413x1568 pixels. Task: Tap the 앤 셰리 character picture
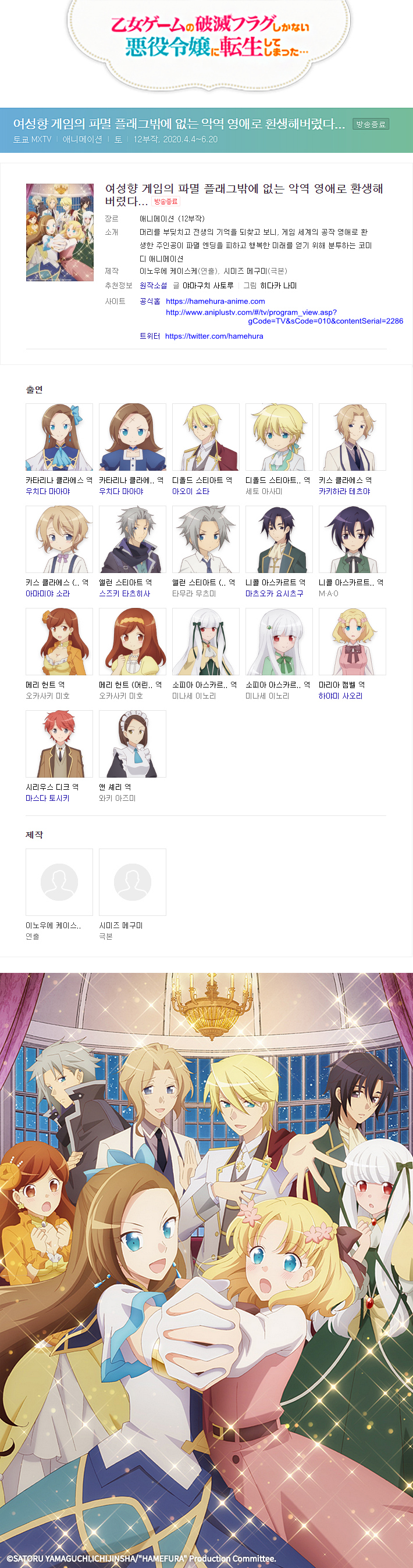coord(132,744)
